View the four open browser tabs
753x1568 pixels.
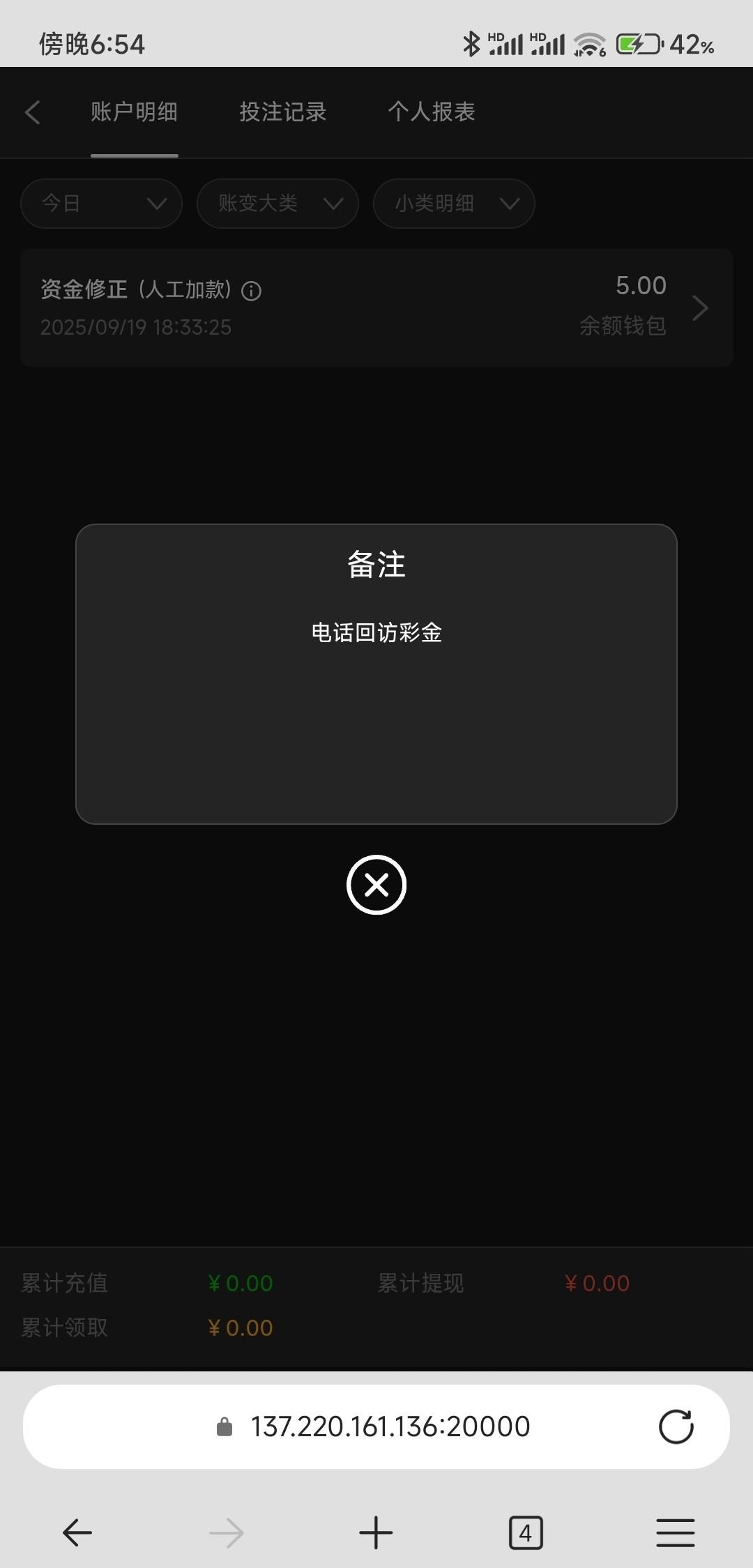tap(526, 1533)
